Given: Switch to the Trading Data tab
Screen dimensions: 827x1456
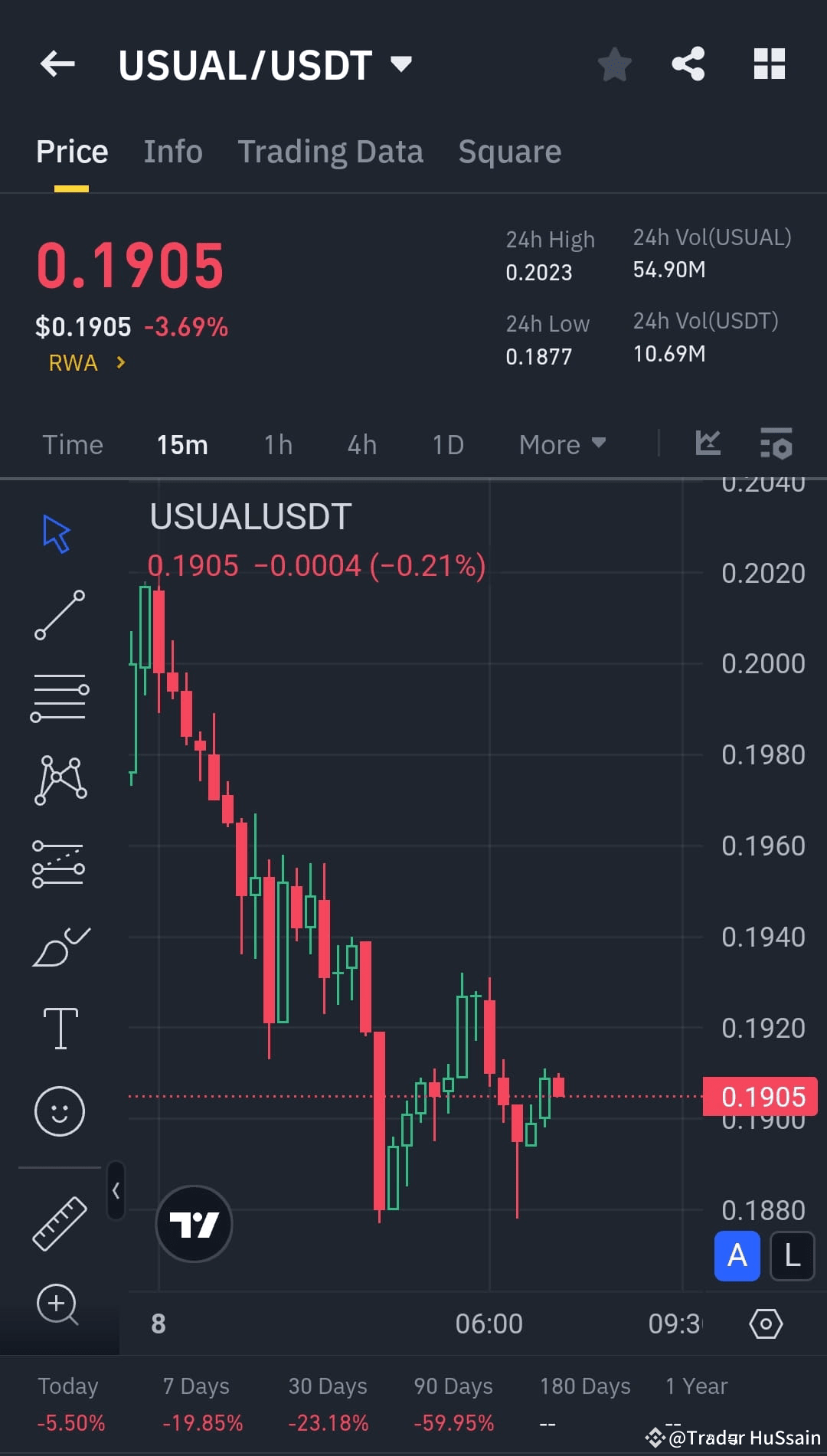Looking at the screenshot, I should [x=331, y=151].
